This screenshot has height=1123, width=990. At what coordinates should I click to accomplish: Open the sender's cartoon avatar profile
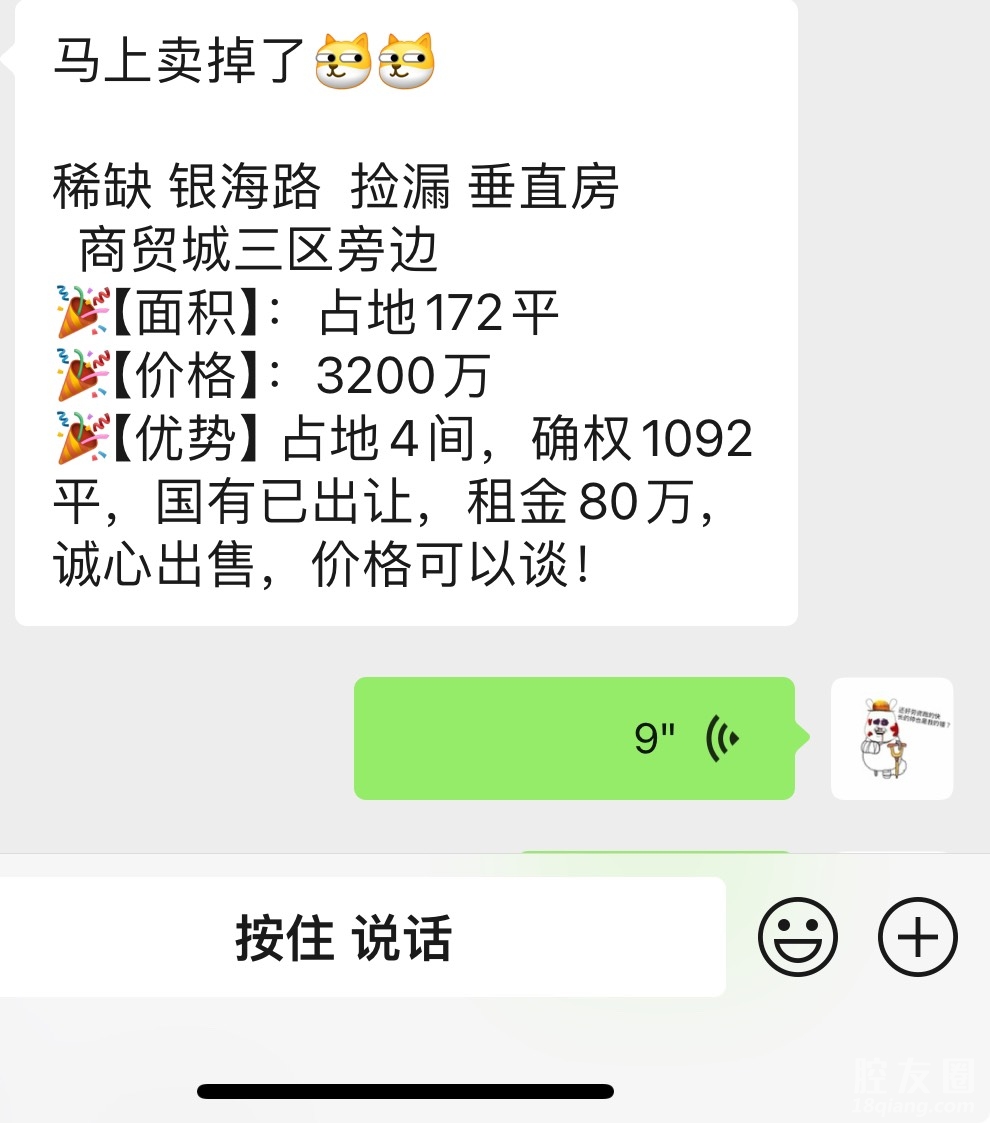(x=891, y=739)
